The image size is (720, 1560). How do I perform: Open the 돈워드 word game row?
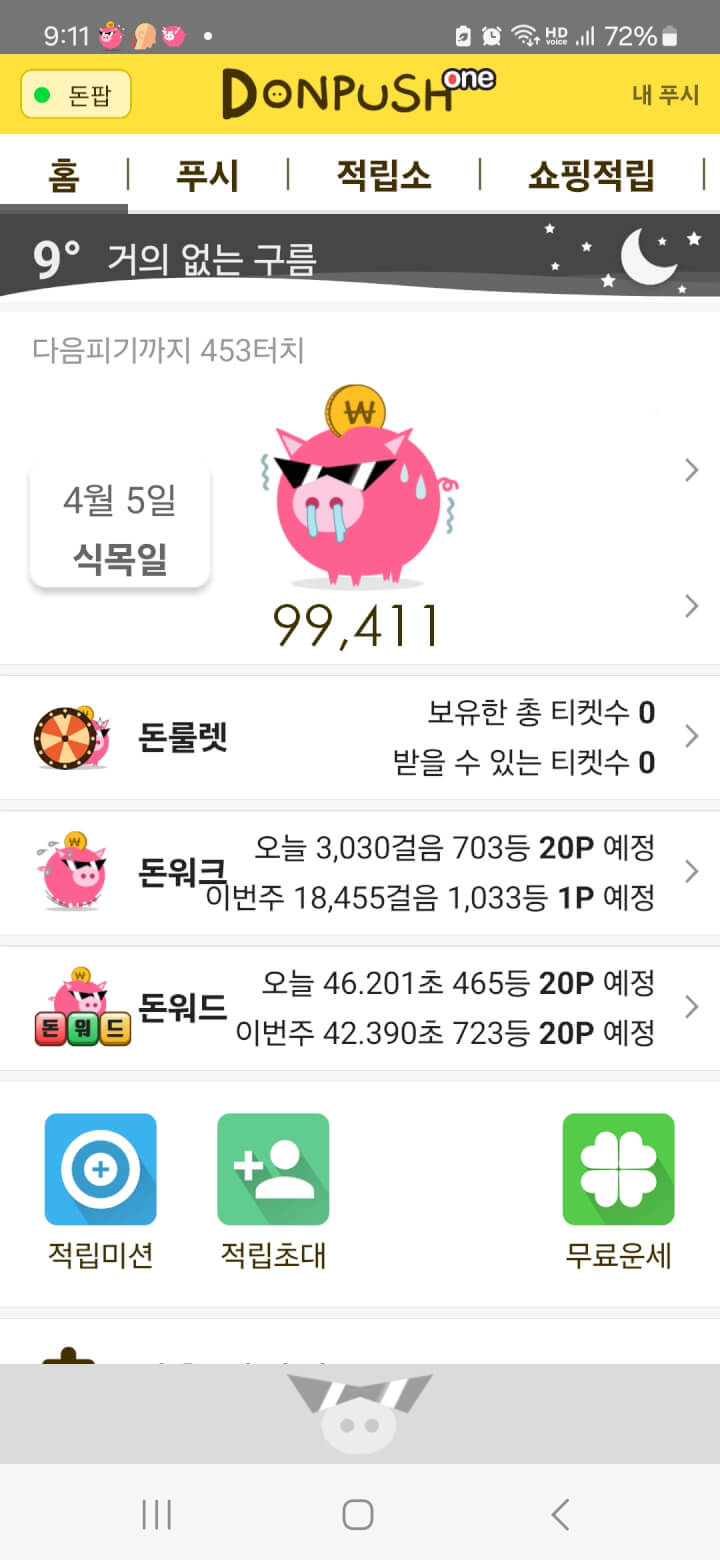pyautogui.click(x=360, y=1007)
